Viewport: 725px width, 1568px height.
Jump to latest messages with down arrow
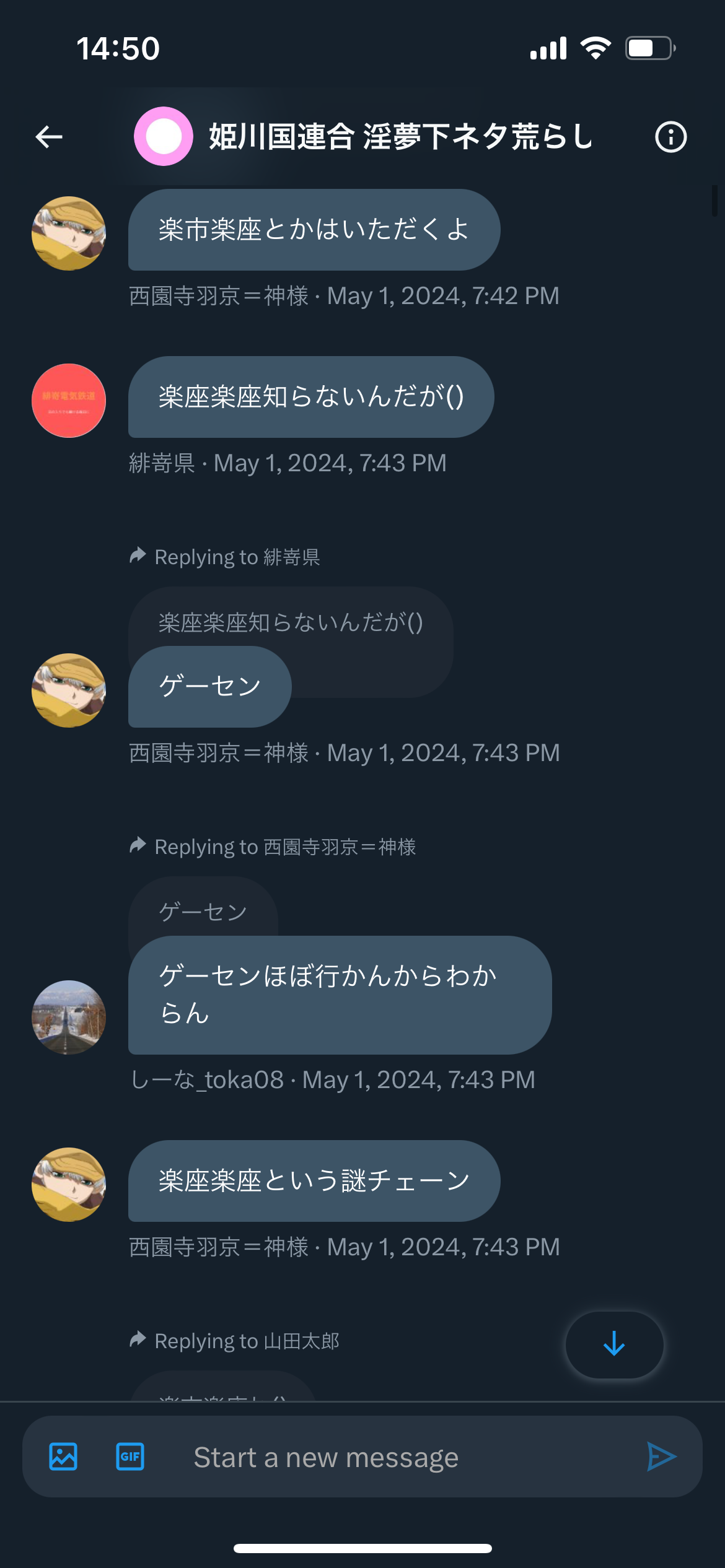click(614, 1344)
